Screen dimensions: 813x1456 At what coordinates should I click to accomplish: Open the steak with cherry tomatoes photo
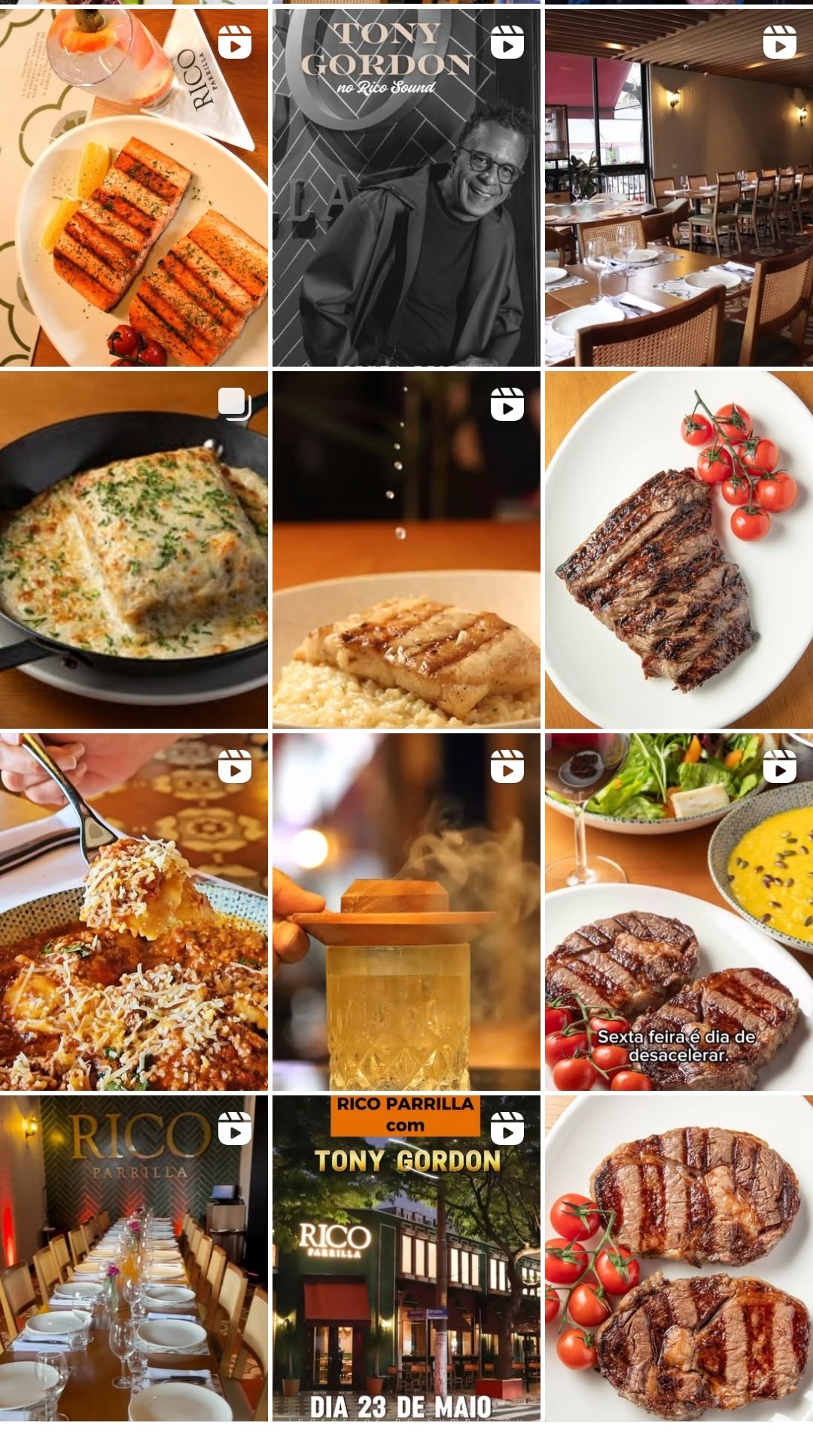coord(679,550)
